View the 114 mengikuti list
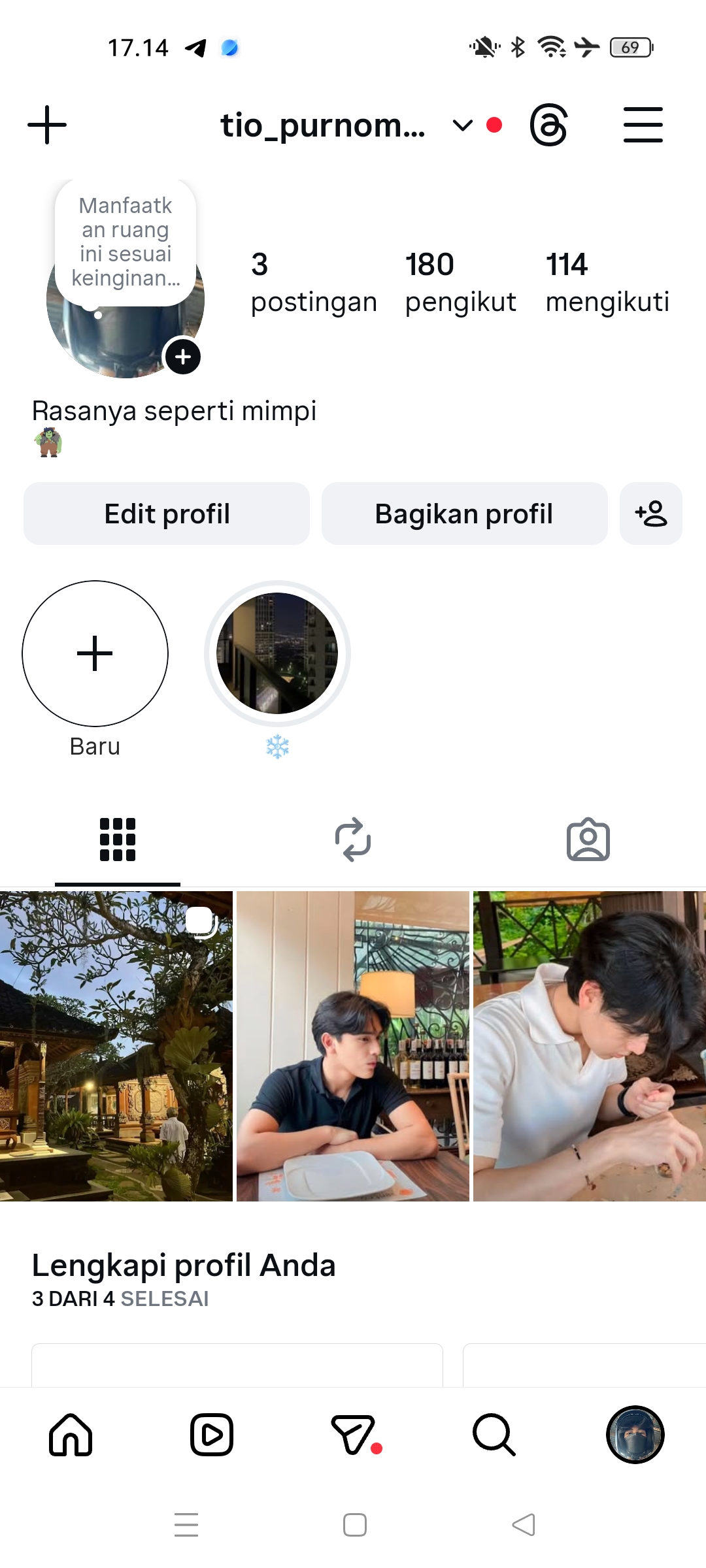 tap(607, 282)
